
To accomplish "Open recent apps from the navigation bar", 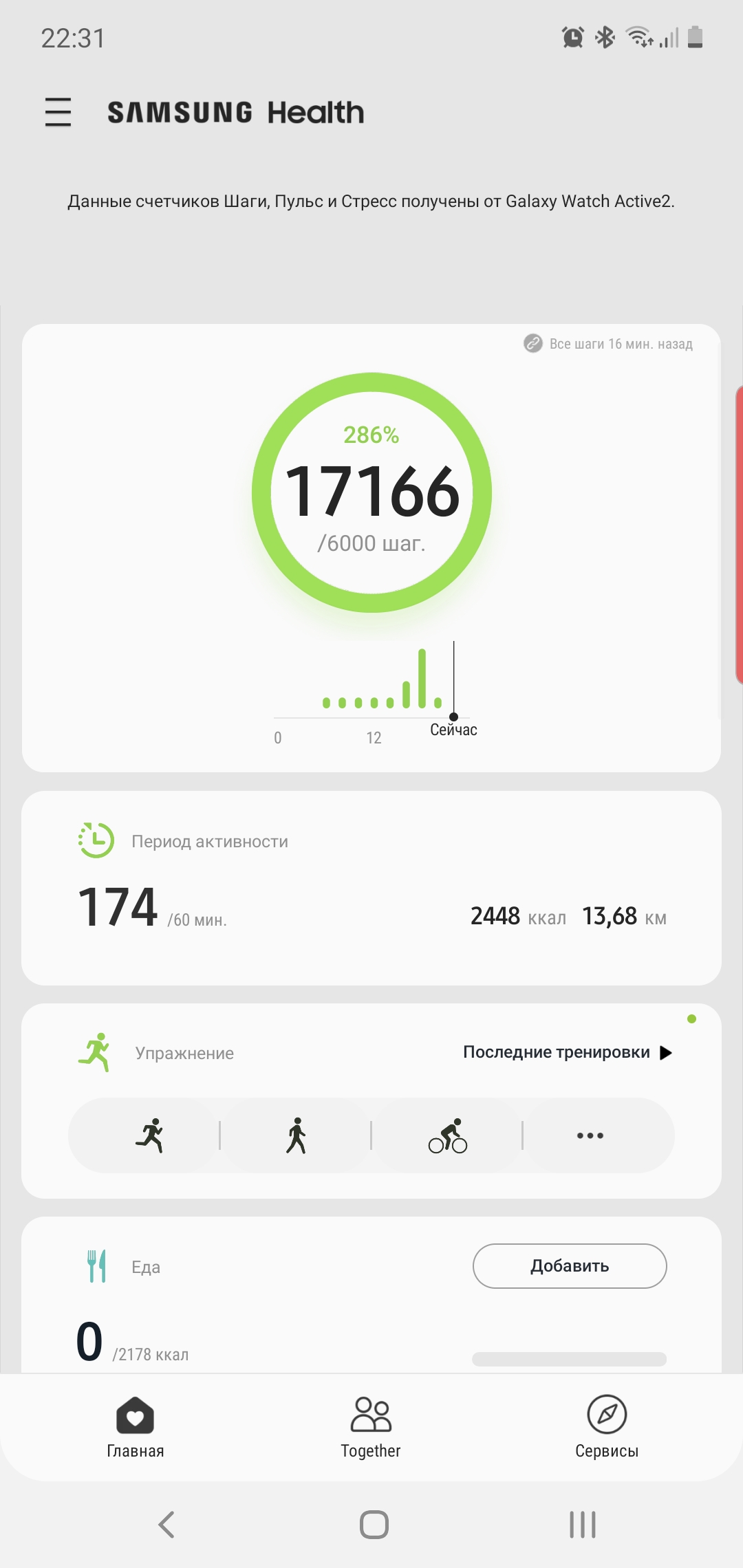I will coord(582,1525).
